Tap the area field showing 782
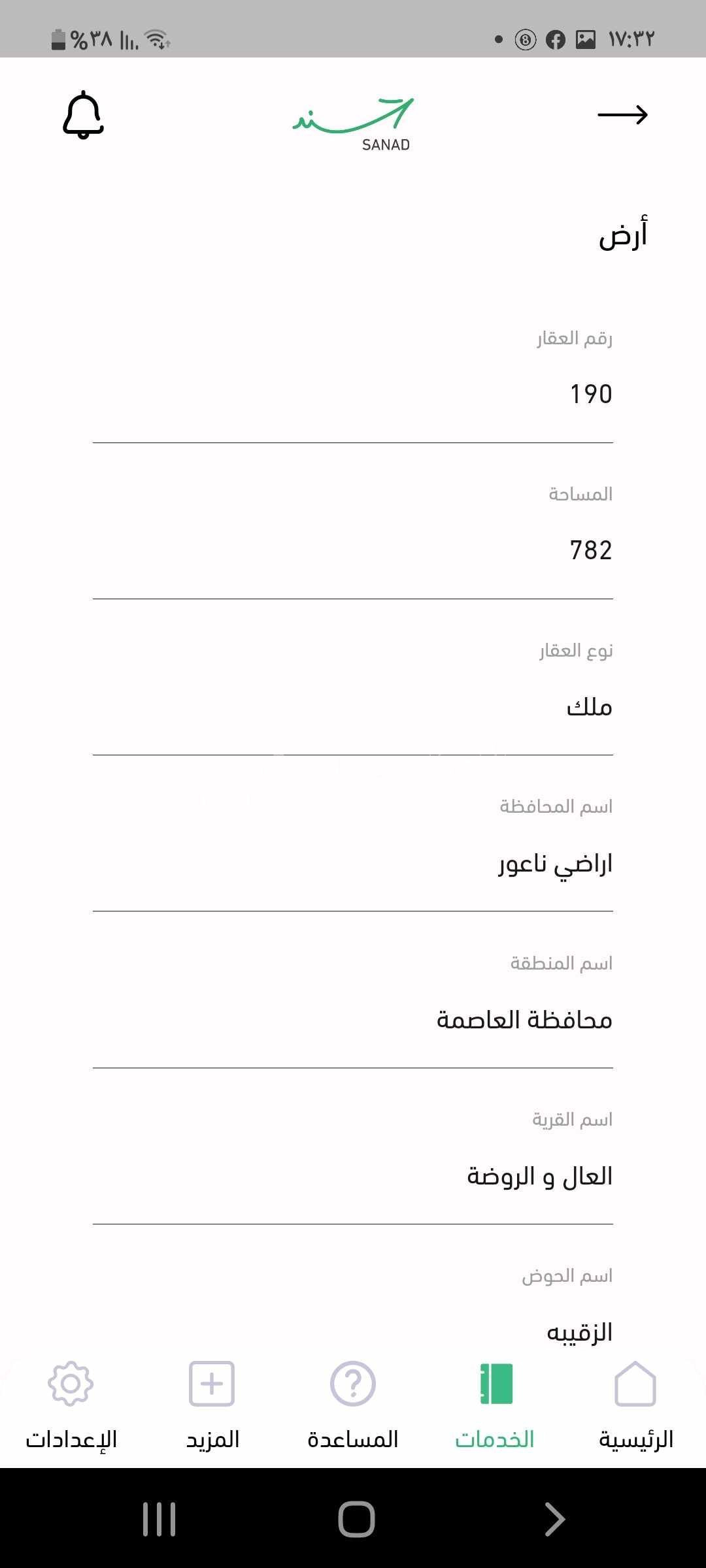The width and height of the screenshot is (706, 1568). tap(589, 549)
